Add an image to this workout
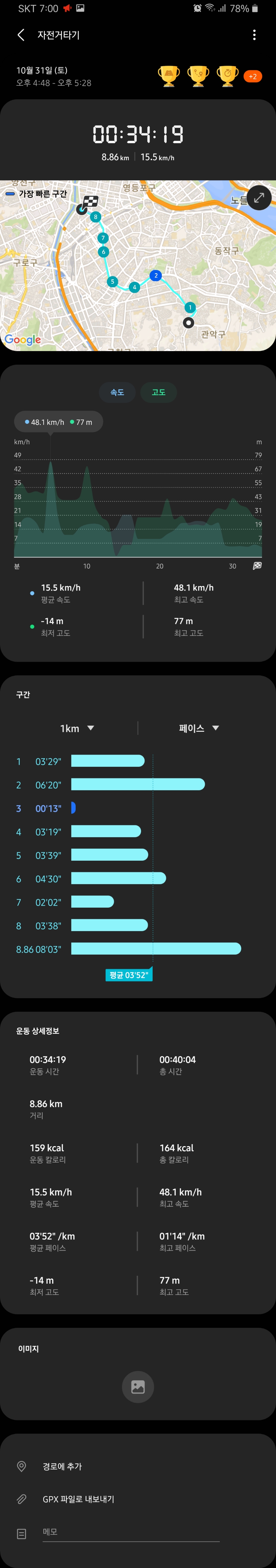 pyautogui.click(x=138, y=1387)
